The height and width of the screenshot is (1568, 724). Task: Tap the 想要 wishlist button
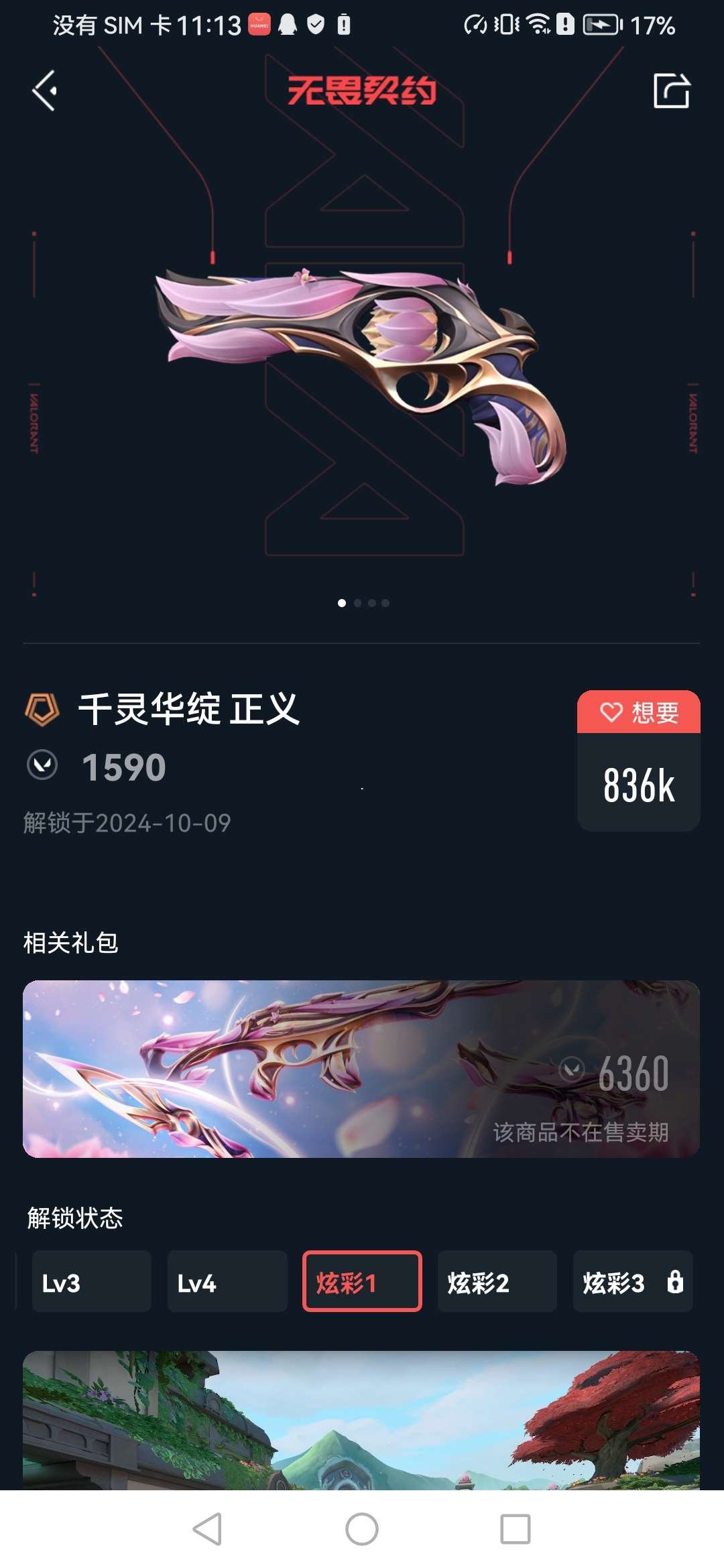[639, 712]
